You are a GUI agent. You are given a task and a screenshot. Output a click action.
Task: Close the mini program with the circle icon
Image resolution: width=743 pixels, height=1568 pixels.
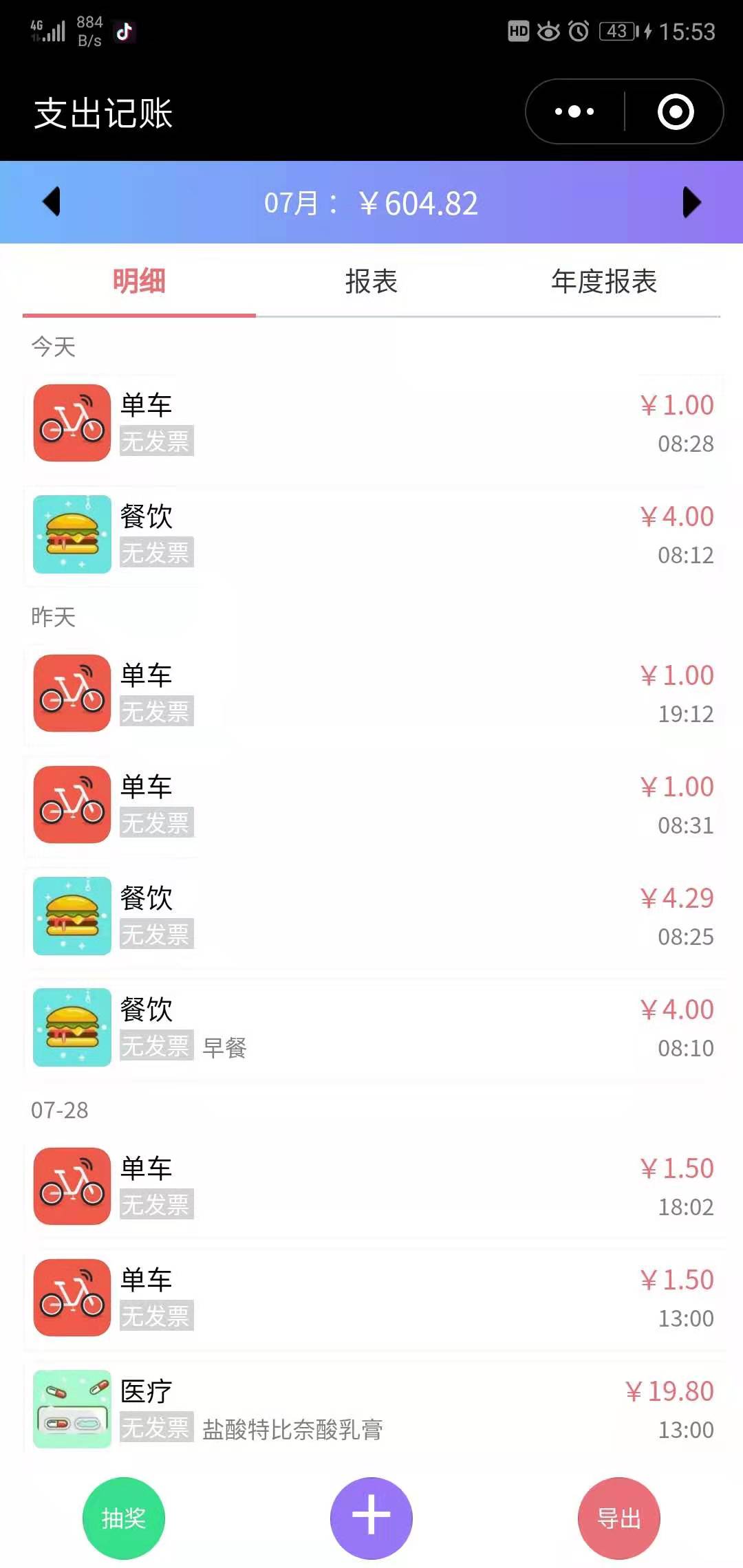[676, 111]
